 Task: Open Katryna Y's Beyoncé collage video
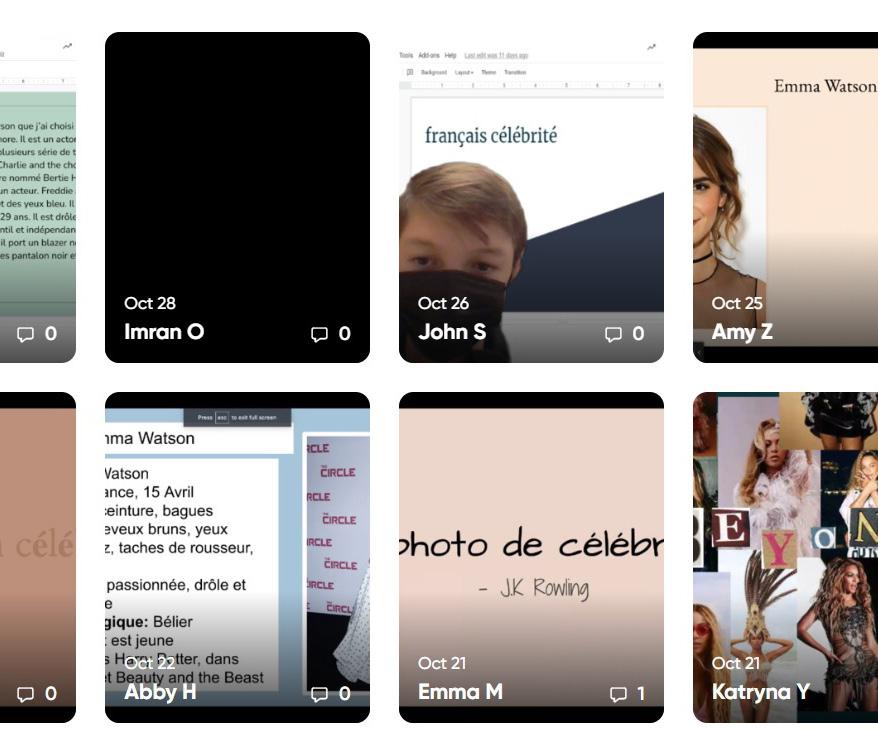point(786,557)
